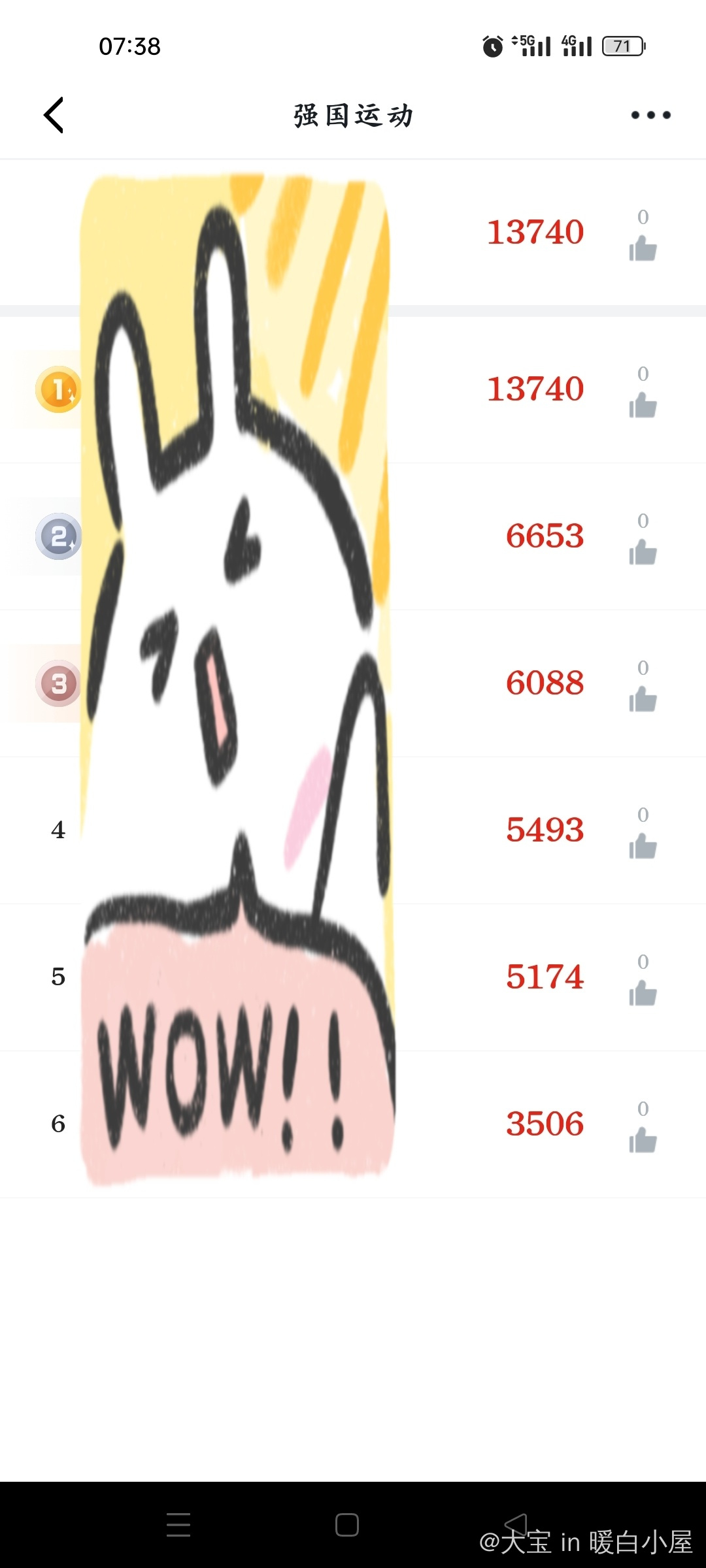The image size is (706, 1568).
Task: Open recent apps from navigation bar
Action: 178,1525
